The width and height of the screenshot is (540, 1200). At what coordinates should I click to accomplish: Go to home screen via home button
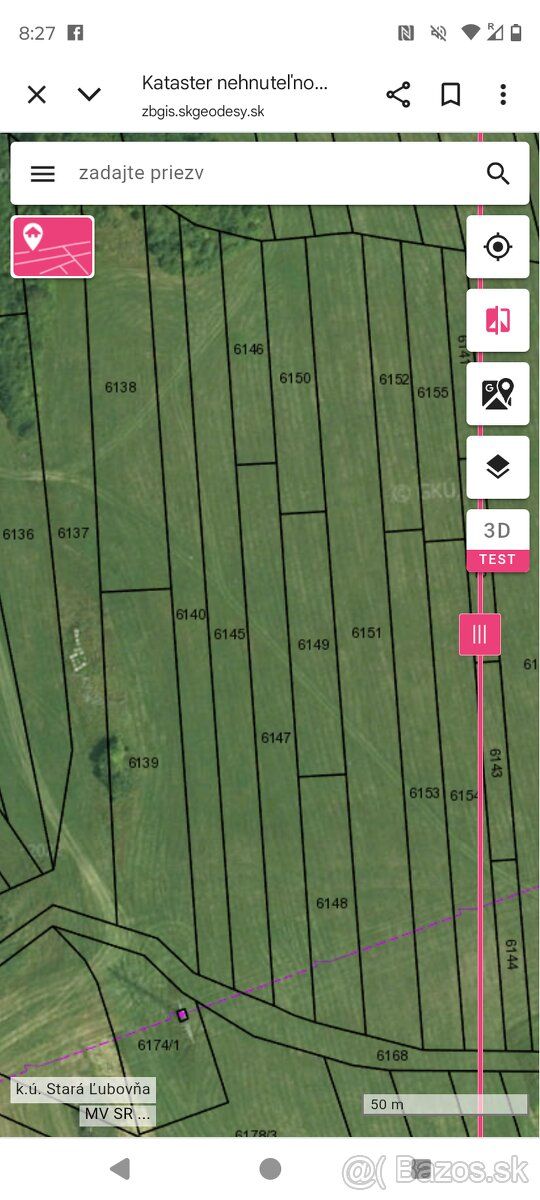coord(270,1168)
